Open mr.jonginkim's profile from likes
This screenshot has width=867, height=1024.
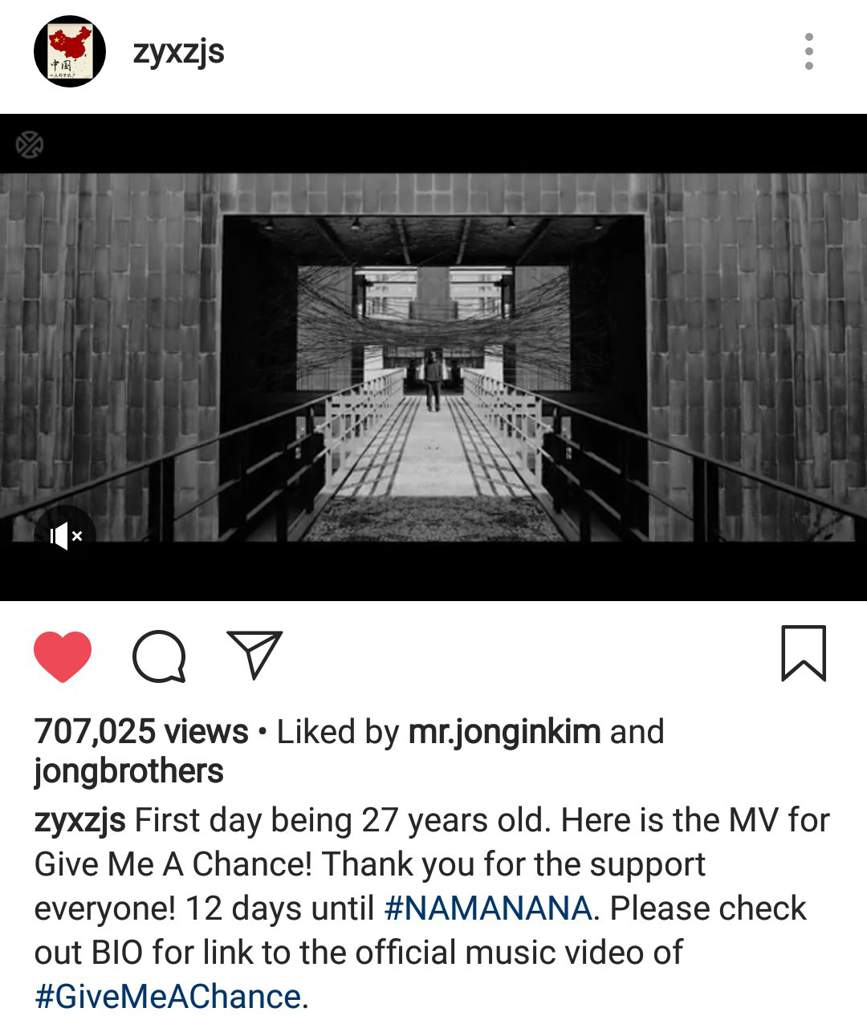coord(504,732)
